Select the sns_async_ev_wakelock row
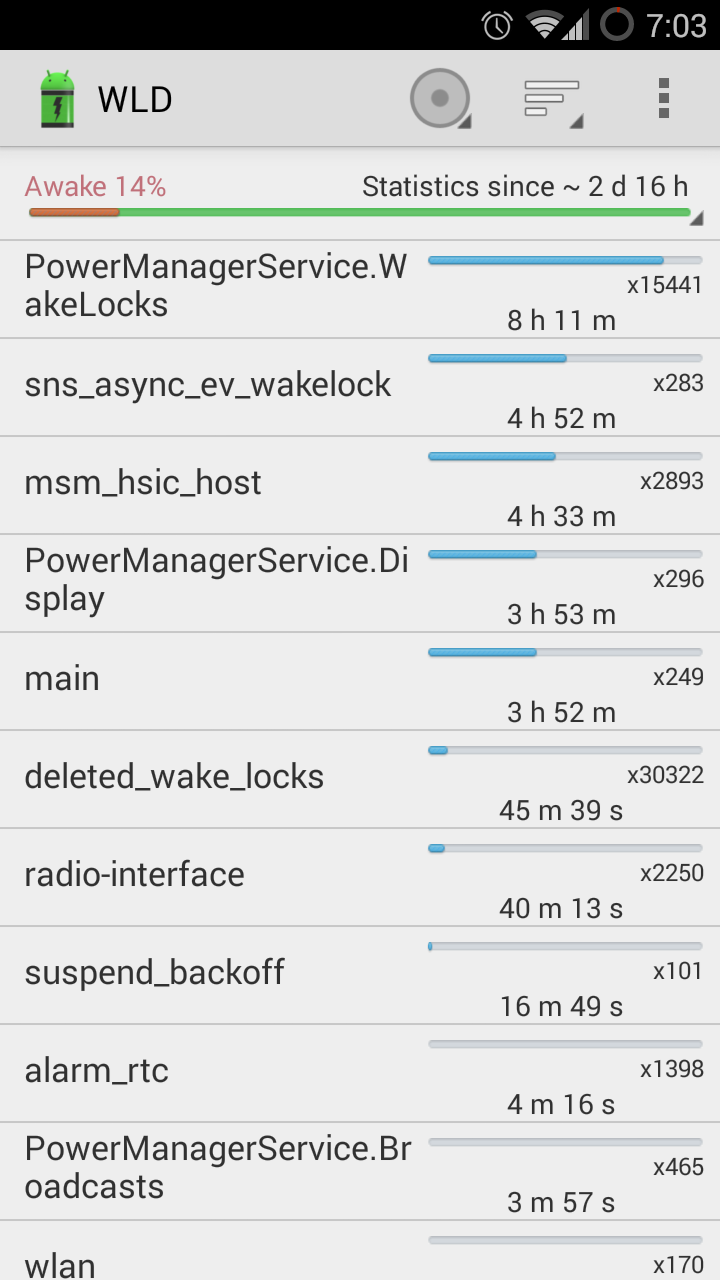Screen dimensions: 720x1280 [360, 388]
